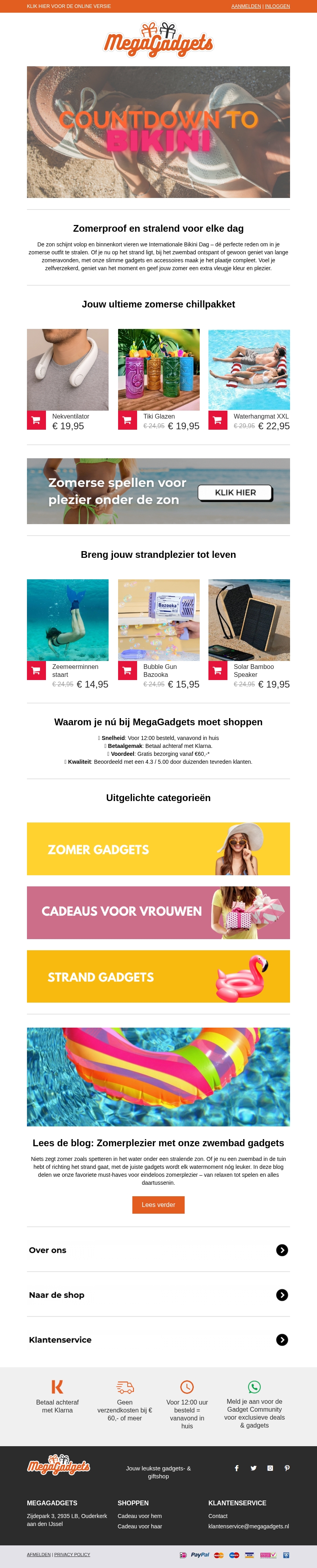Open Cadeaus voor Vrouwen category
Screen dimensions: 317x1568
(x=158, y=912)
